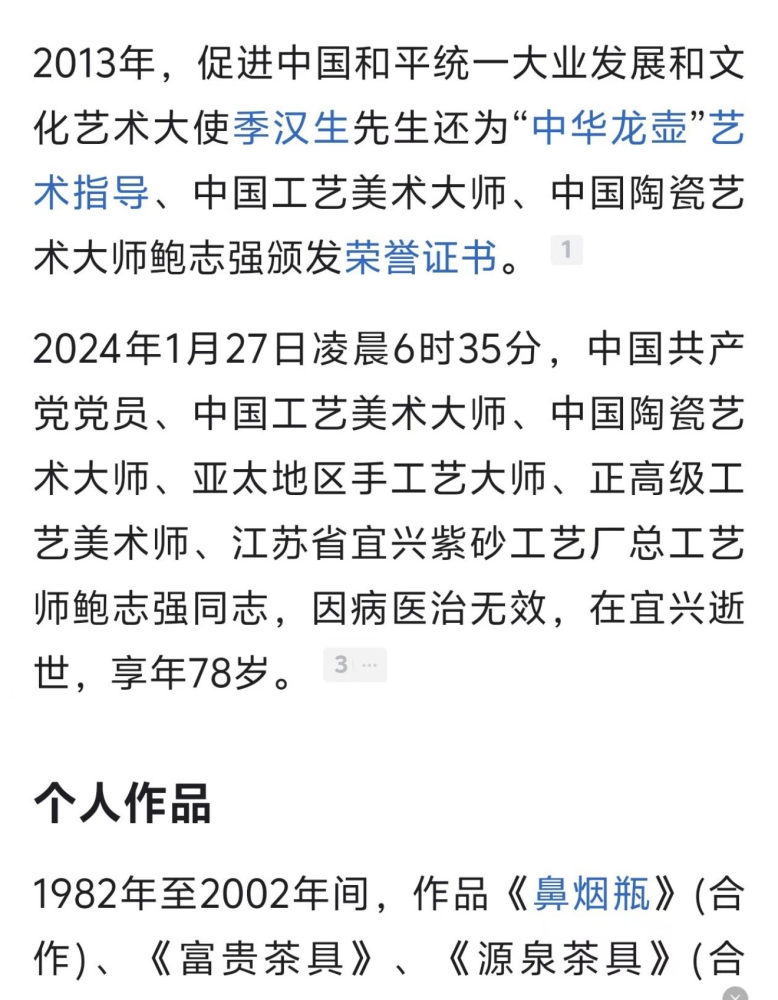Open the 中华龙壶 link
Screen dimensions: 778x1000
[x=609, y=129]
